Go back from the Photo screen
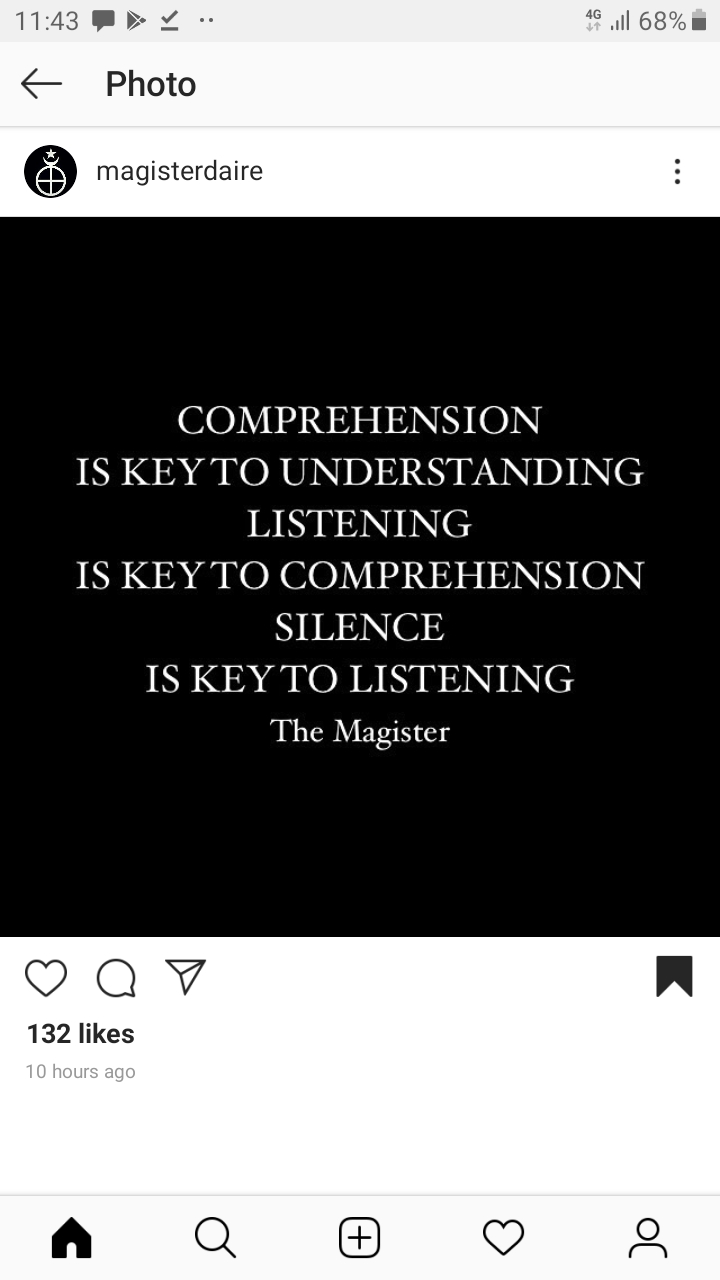 coord(42,84)
